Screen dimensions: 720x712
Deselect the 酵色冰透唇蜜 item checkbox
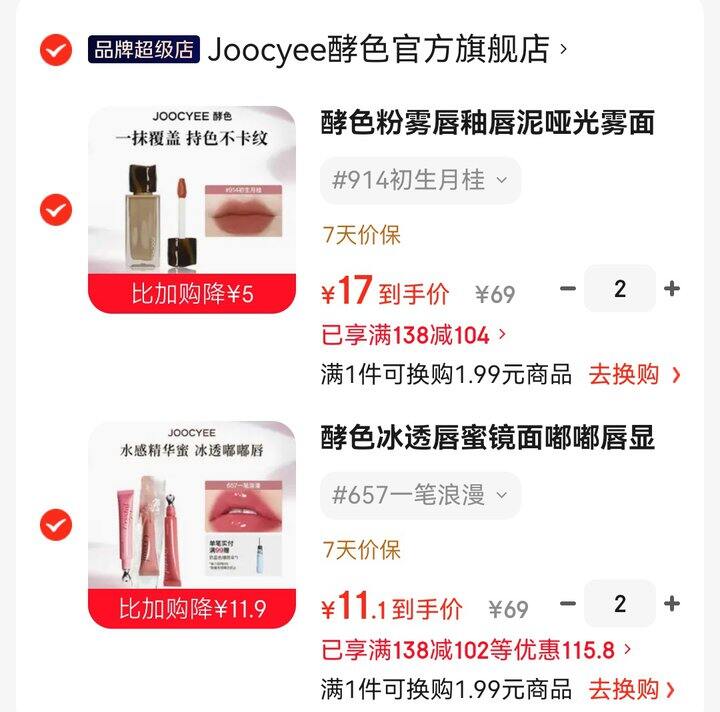56,524
